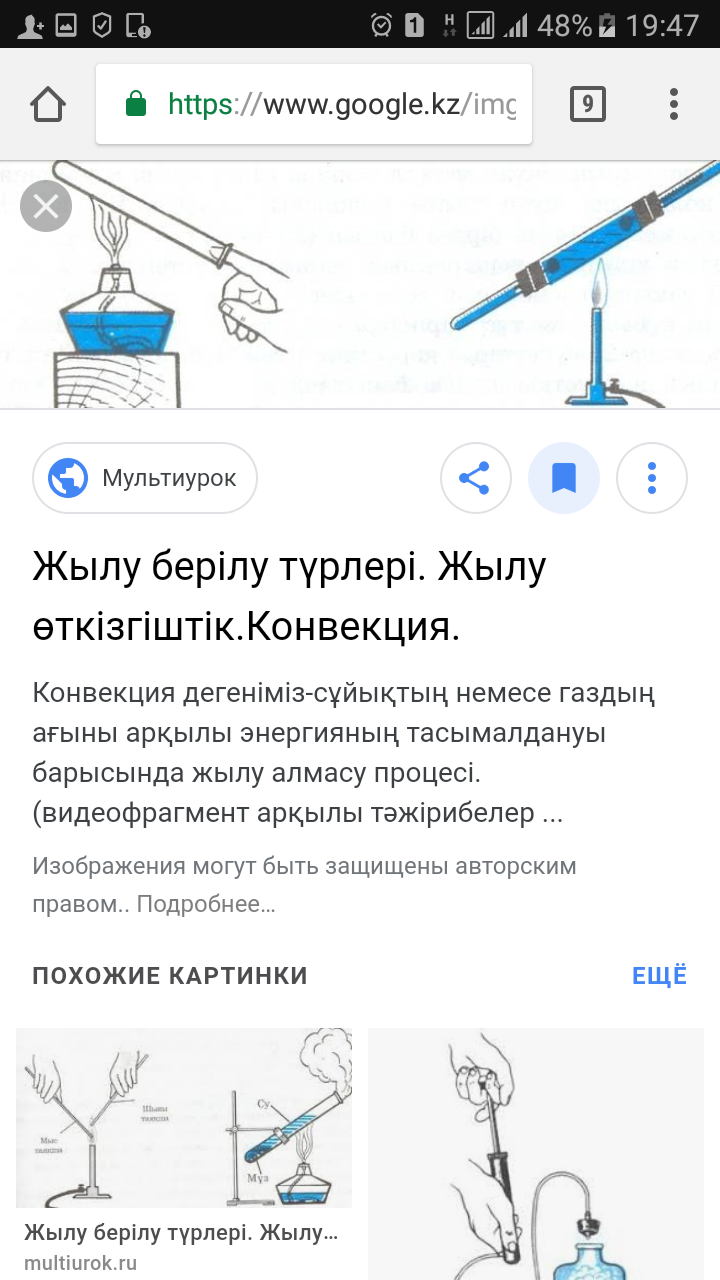This screenshot has width=720, height=1280.
Task: Open Подробнее about image copyright
Action: (x=206, y=904)
